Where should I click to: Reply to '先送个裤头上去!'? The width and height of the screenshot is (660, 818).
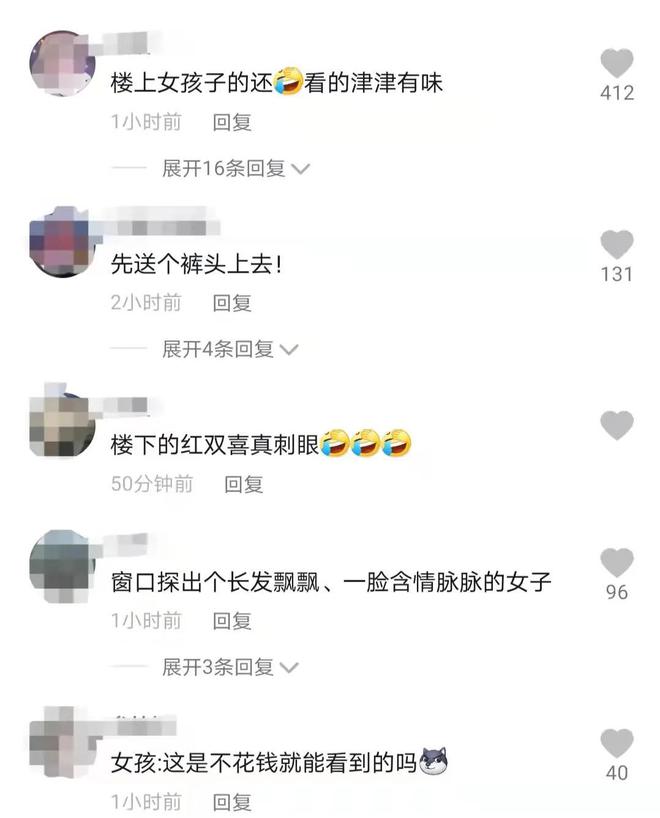[232, 302]
